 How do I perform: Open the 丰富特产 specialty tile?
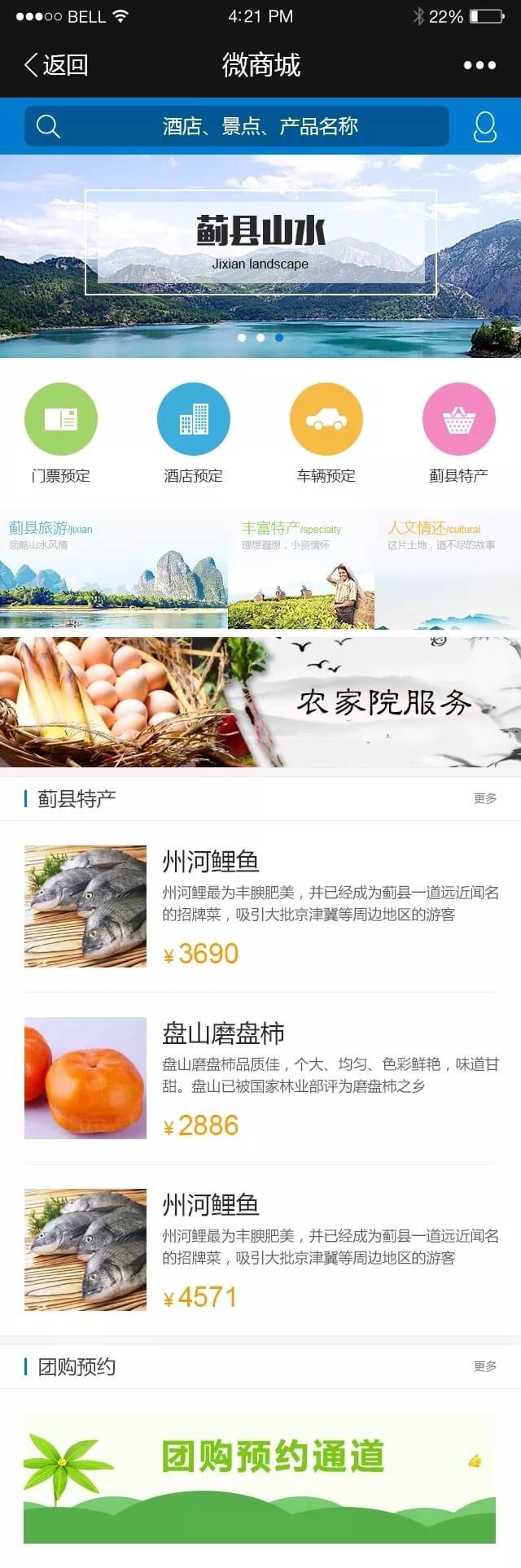[301, 570]
